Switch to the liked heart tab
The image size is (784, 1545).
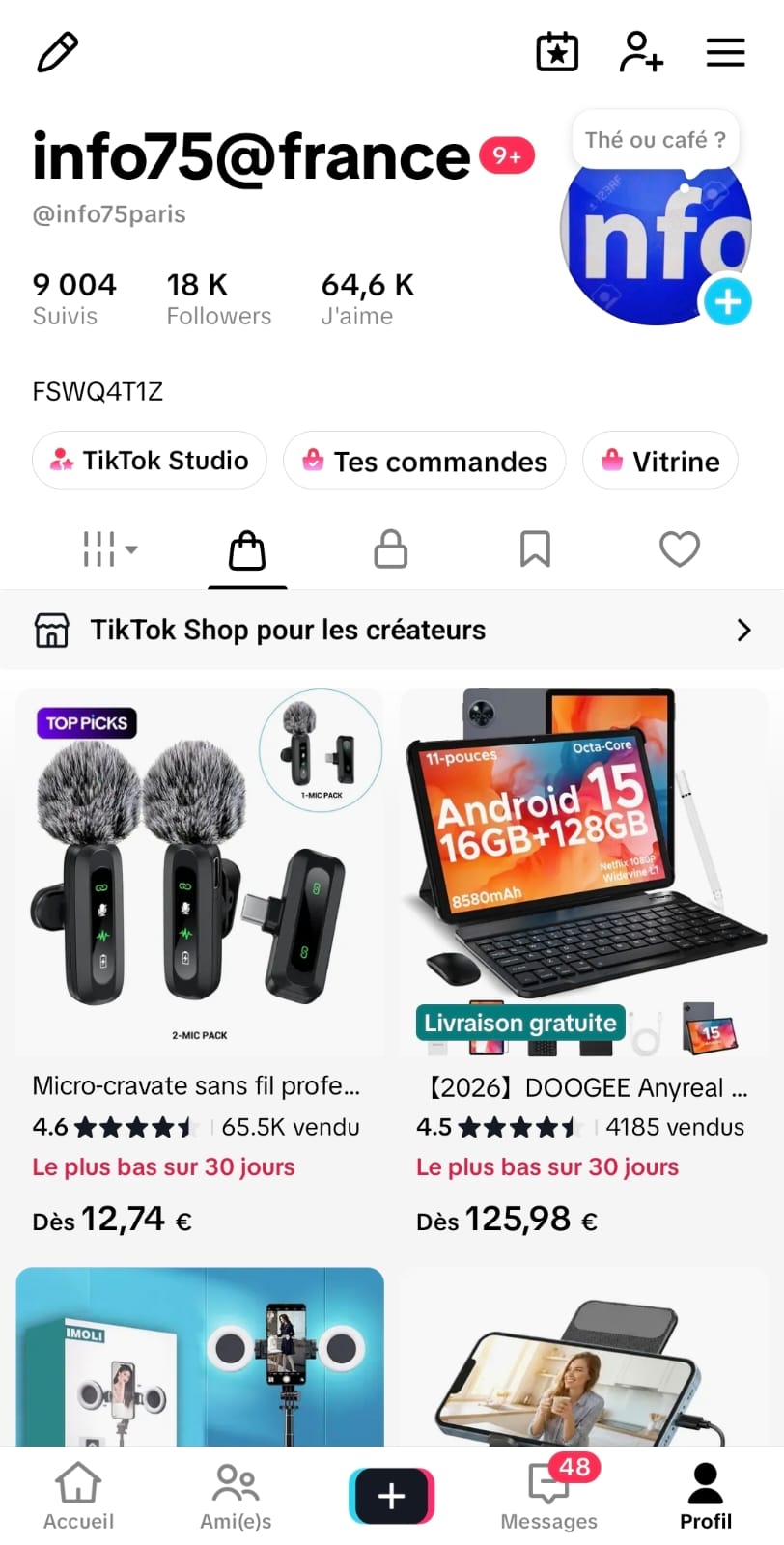point(680,549)
